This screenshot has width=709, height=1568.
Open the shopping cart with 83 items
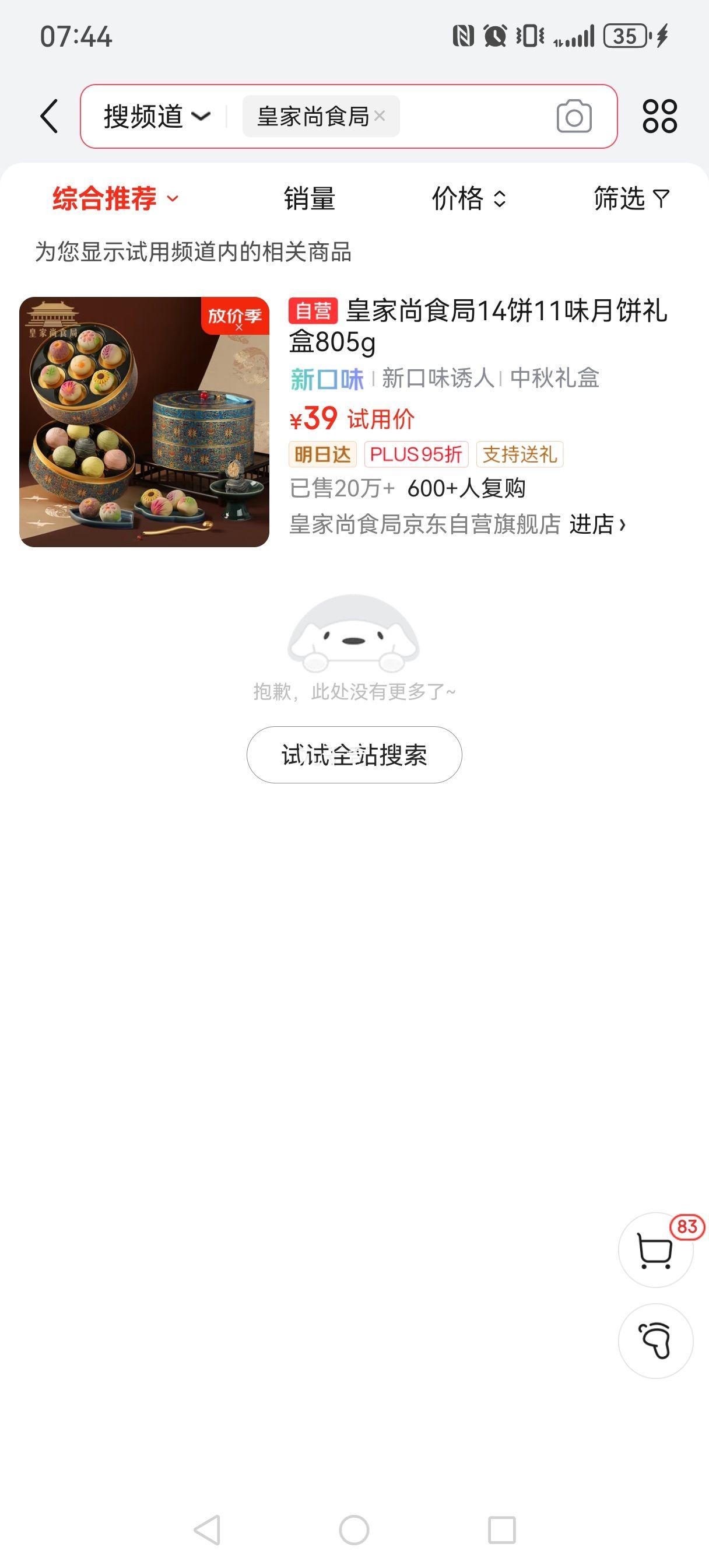(x=655, y=1249)
